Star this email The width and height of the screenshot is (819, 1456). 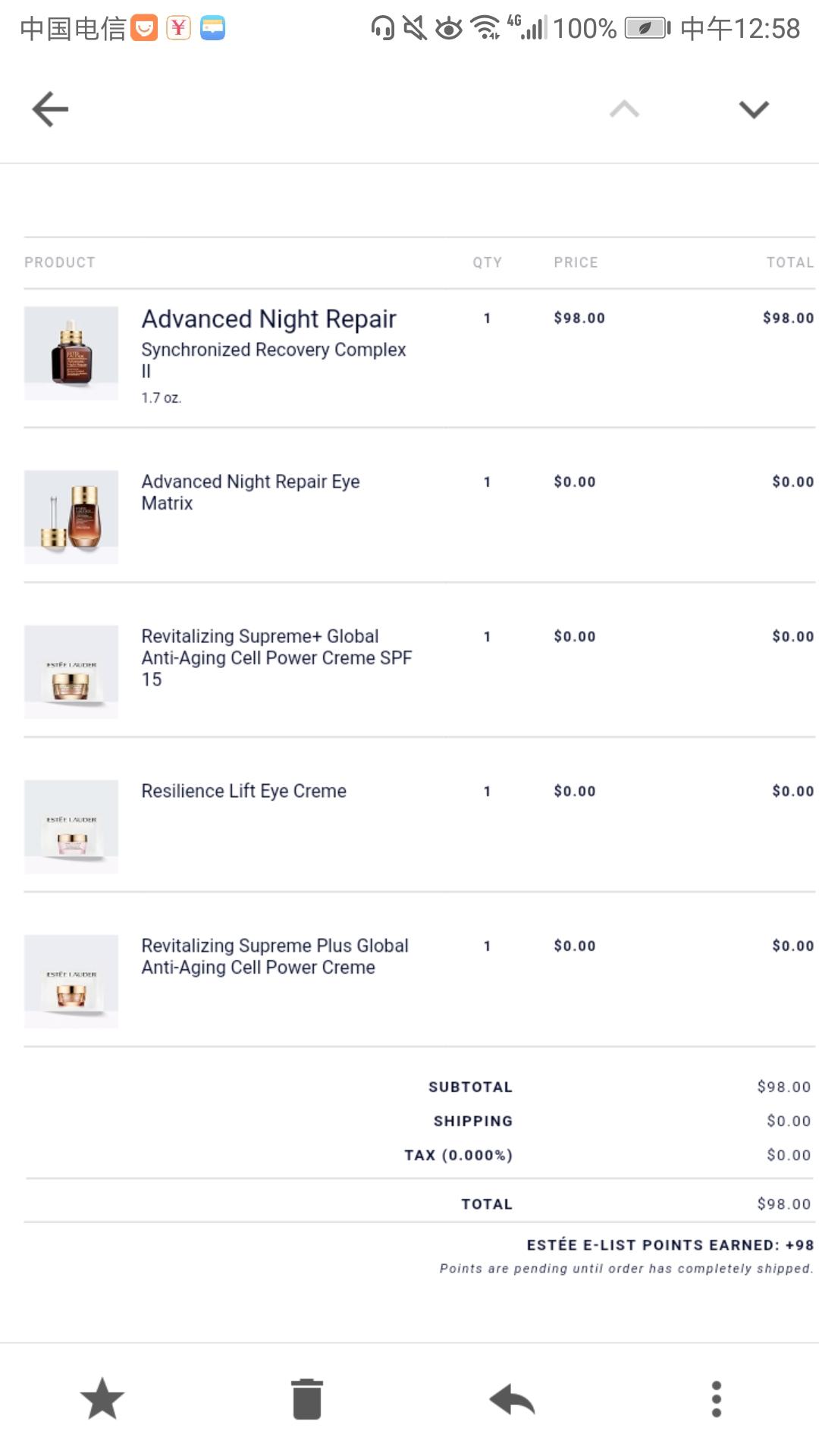pyautogui.click(x=102, y=1399)
